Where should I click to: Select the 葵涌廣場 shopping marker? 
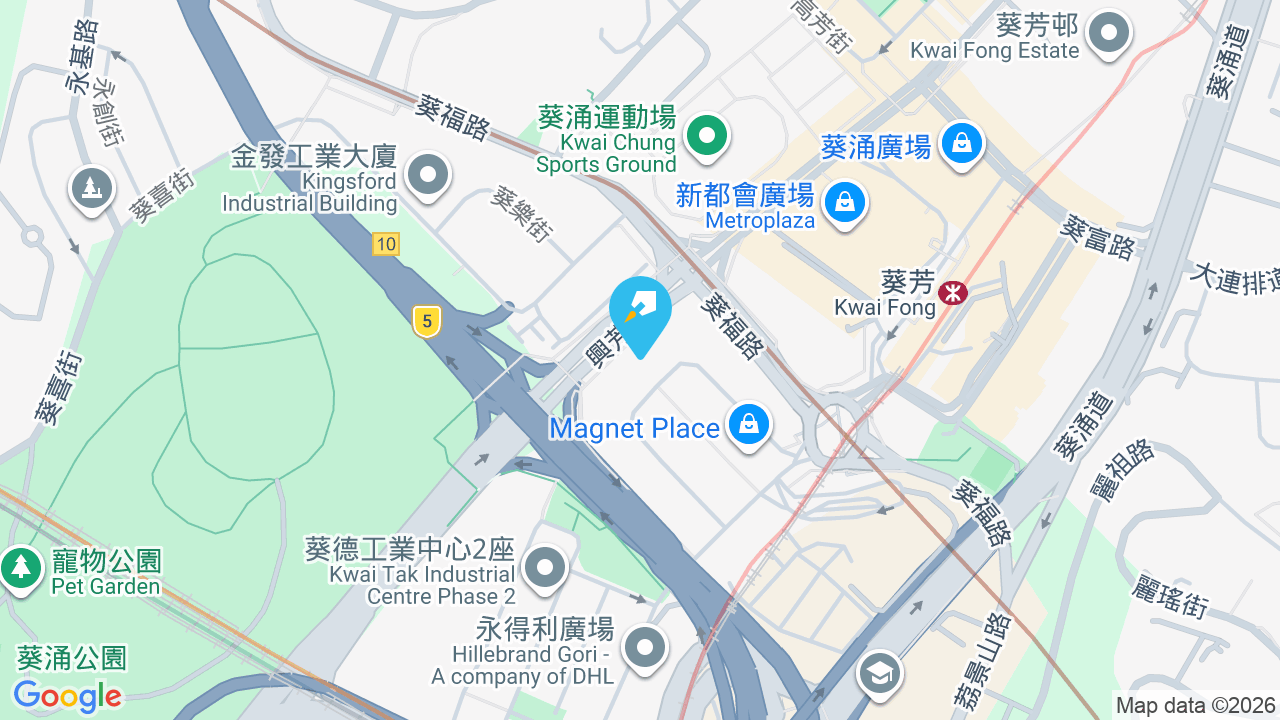(x=961, y=146)
